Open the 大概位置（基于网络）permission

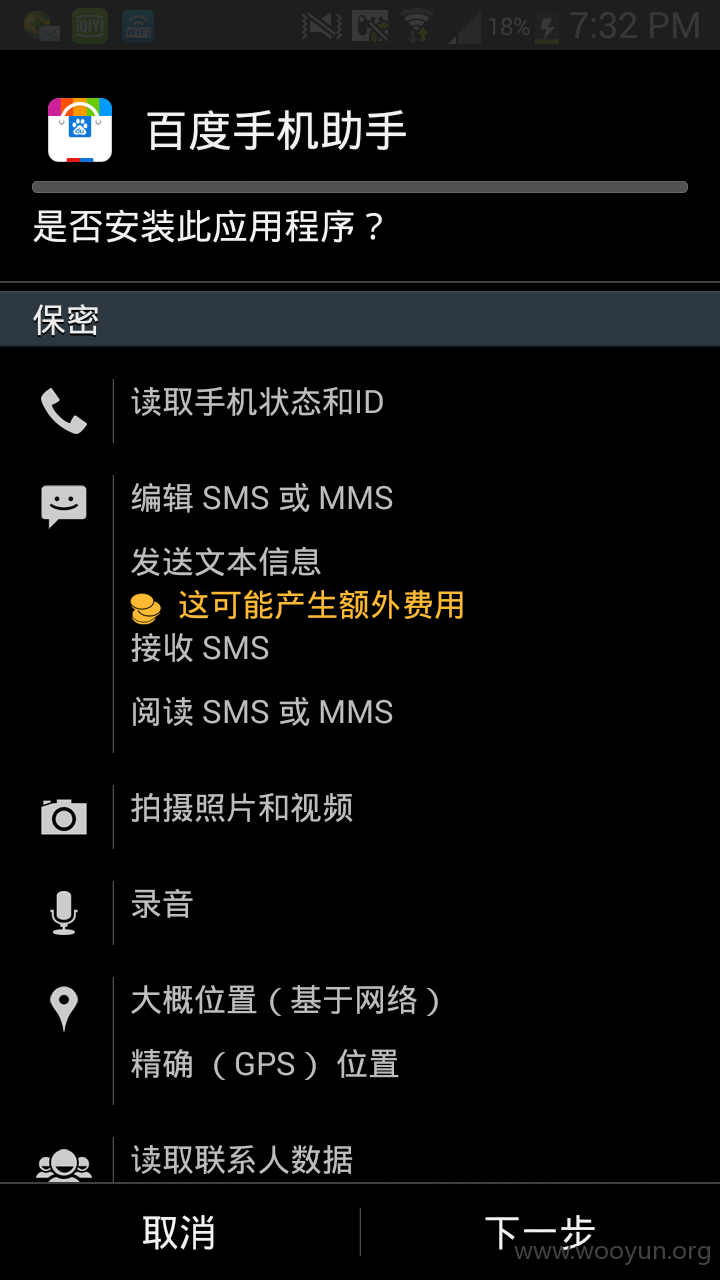tap(287, 1000)
